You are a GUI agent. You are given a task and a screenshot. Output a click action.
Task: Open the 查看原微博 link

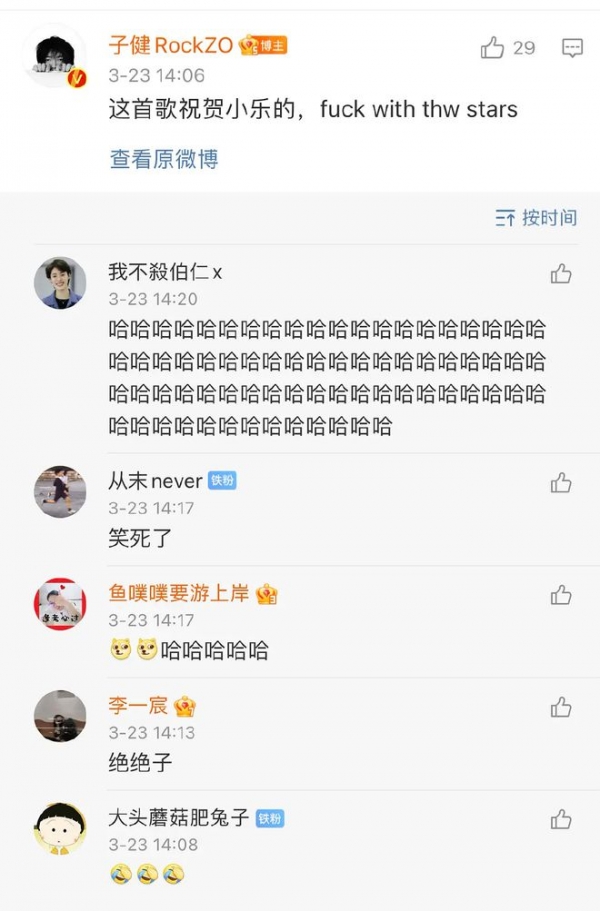point(164,159)
